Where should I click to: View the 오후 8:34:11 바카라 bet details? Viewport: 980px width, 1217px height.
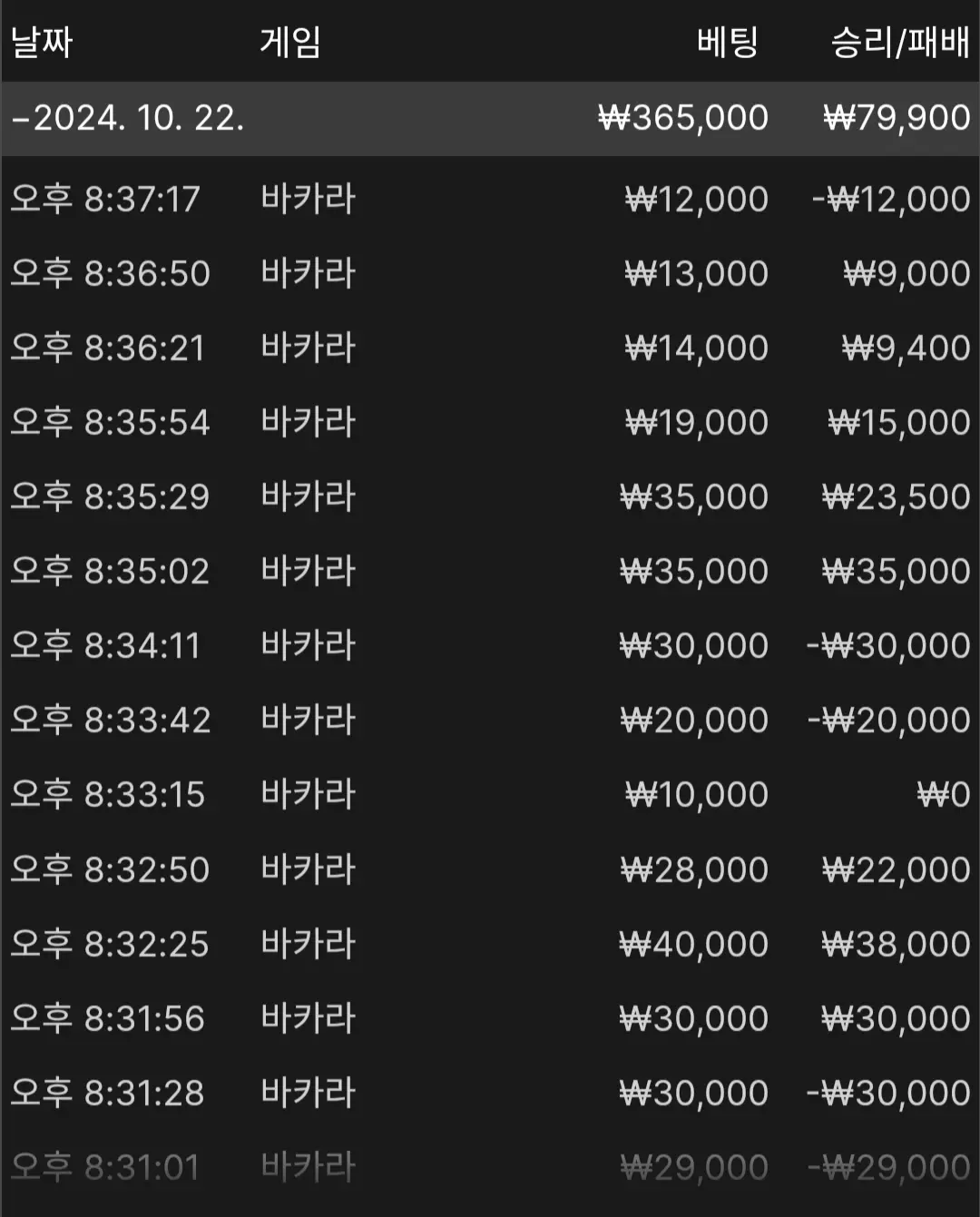(490, 645)
